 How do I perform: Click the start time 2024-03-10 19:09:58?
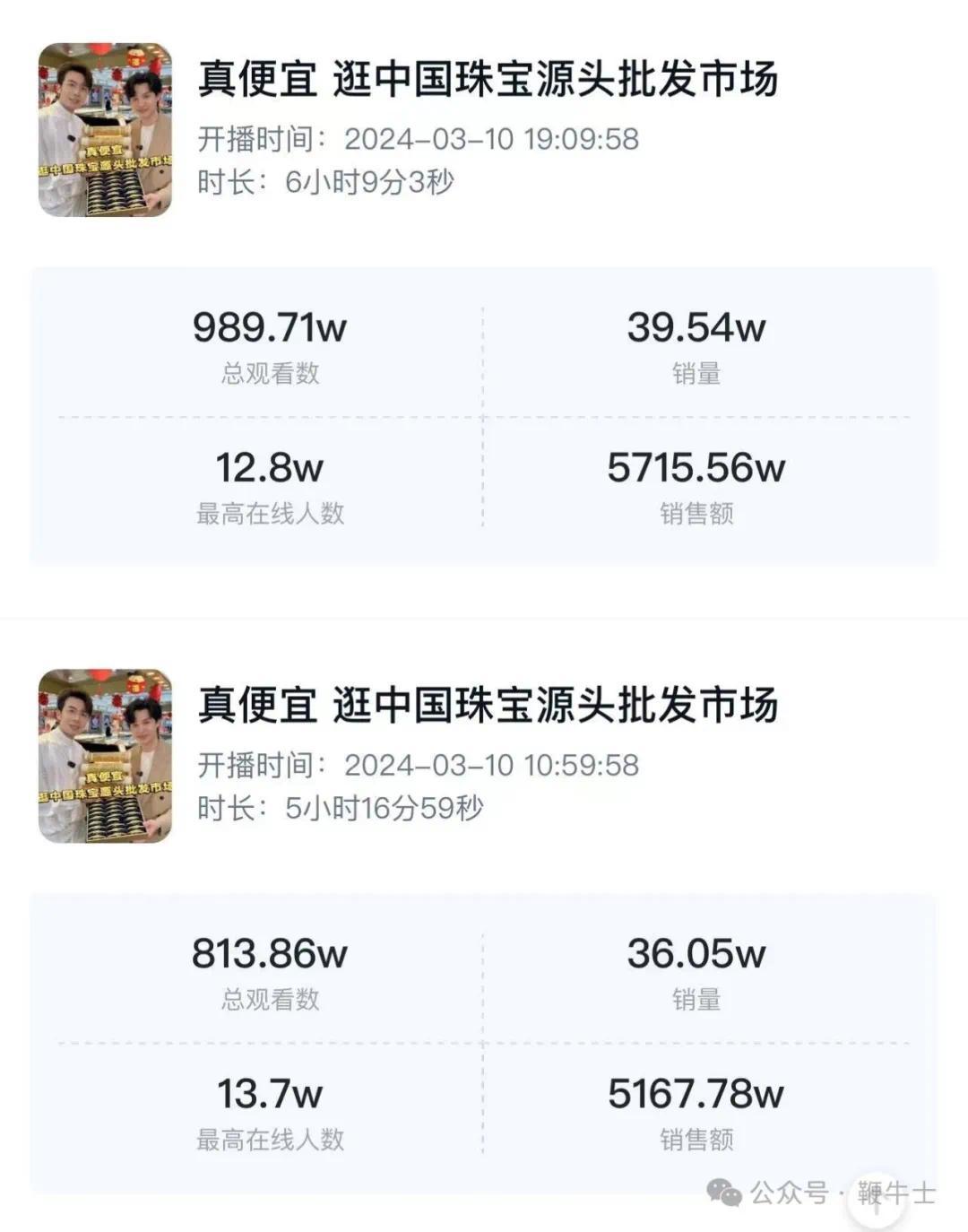(x=491, y=137)
